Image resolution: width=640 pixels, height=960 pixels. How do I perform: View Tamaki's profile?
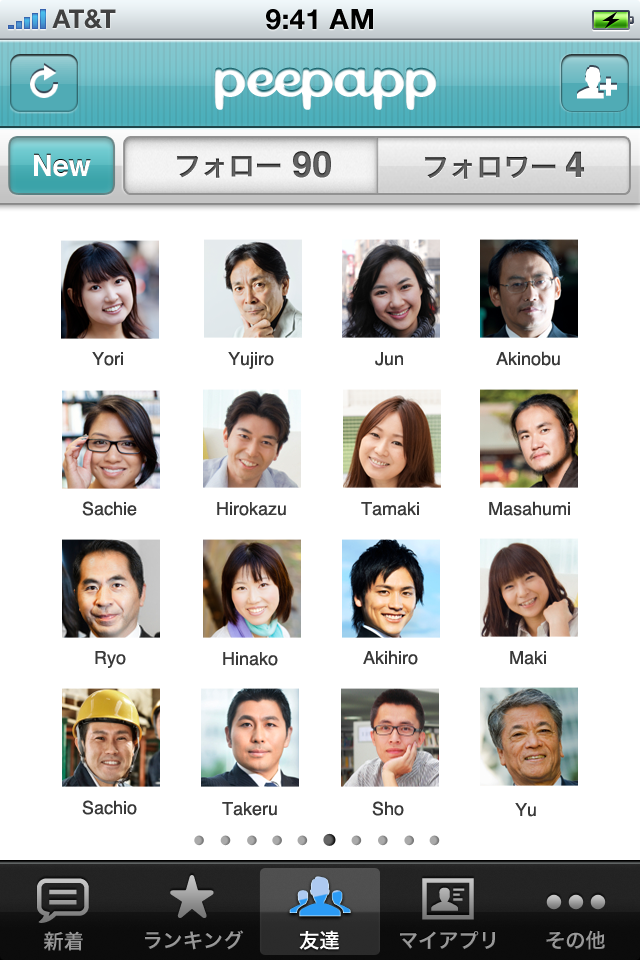click(x=391, y=439)
